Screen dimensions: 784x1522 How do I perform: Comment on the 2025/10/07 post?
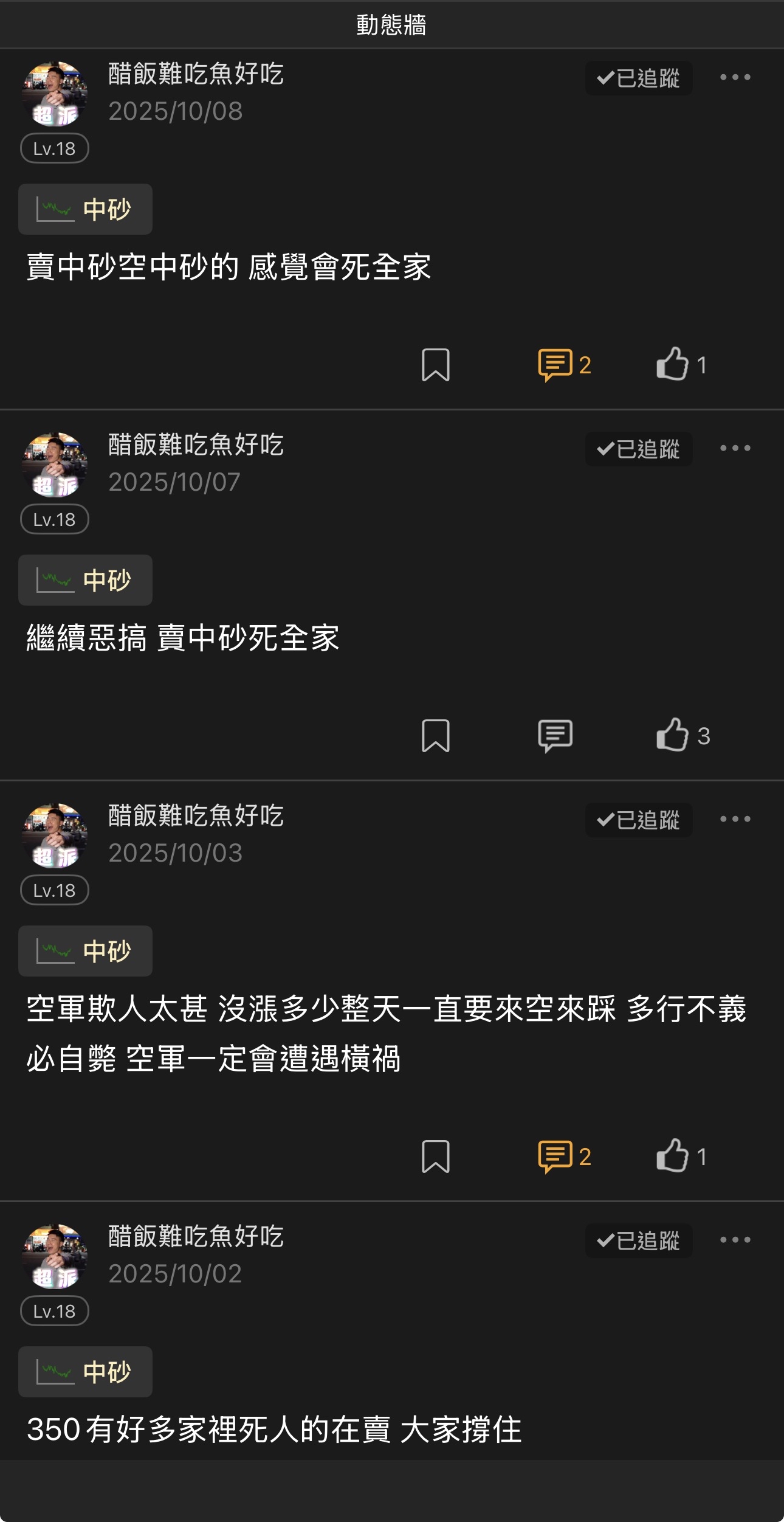pyautogui.click(x=555, y=736)
